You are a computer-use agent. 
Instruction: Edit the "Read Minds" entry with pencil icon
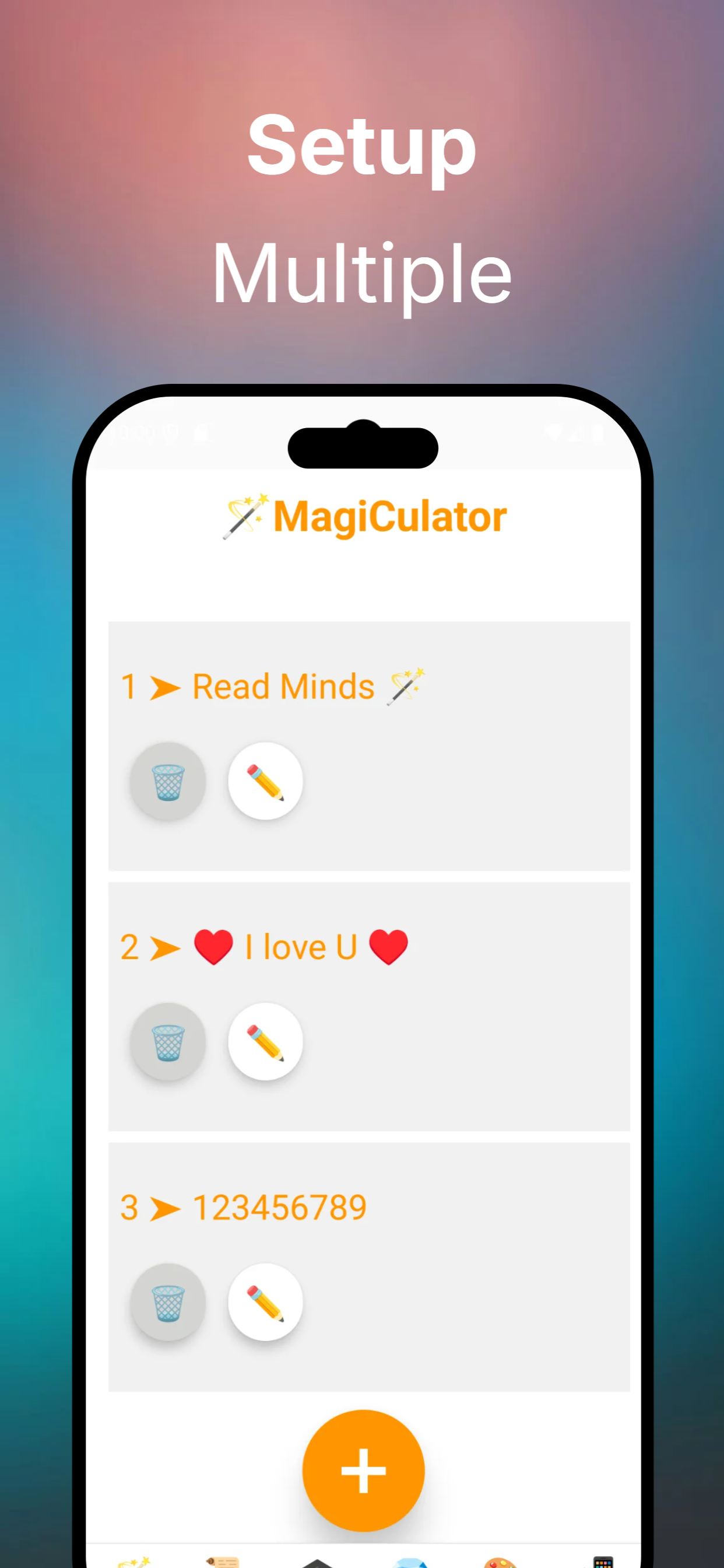(265, 781)
